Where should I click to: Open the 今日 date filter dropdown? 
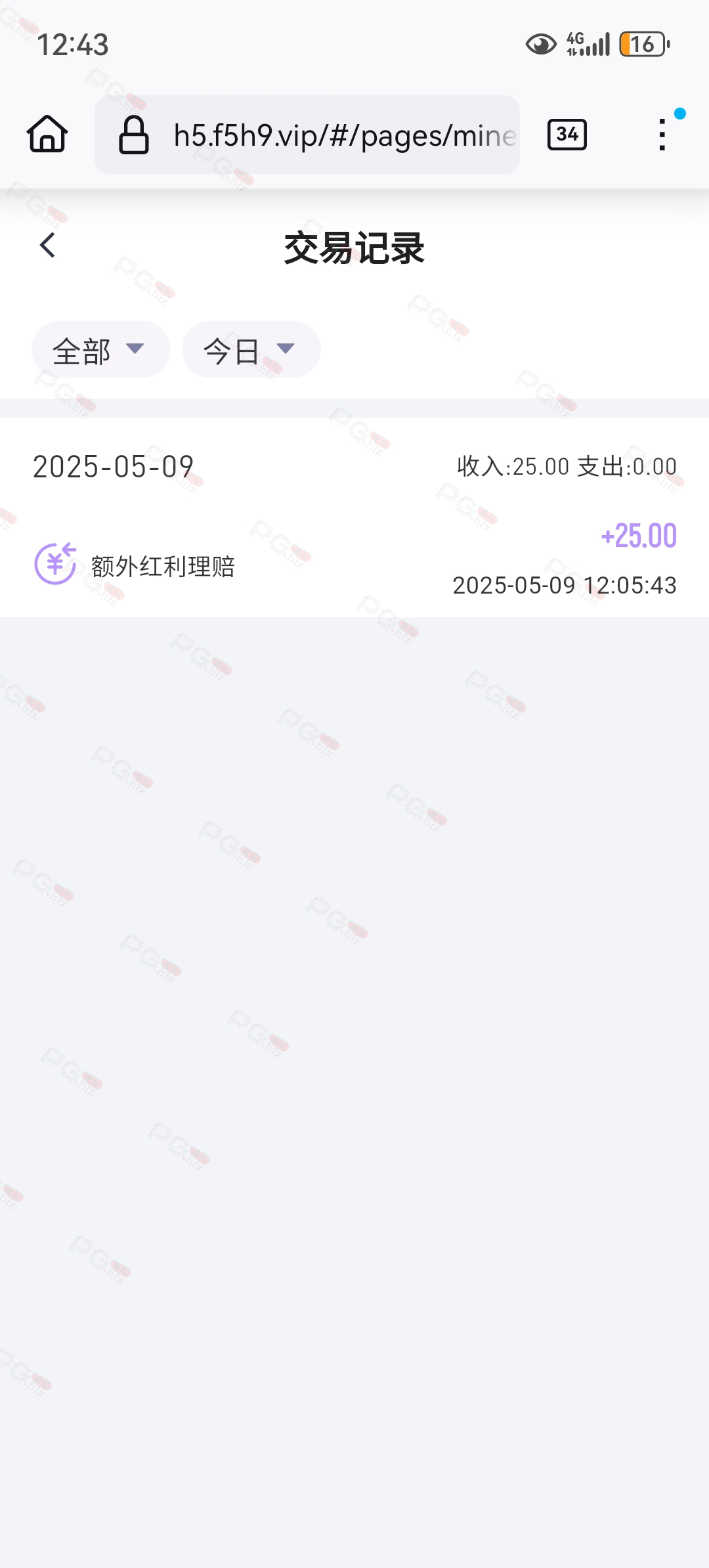point(251,349)
